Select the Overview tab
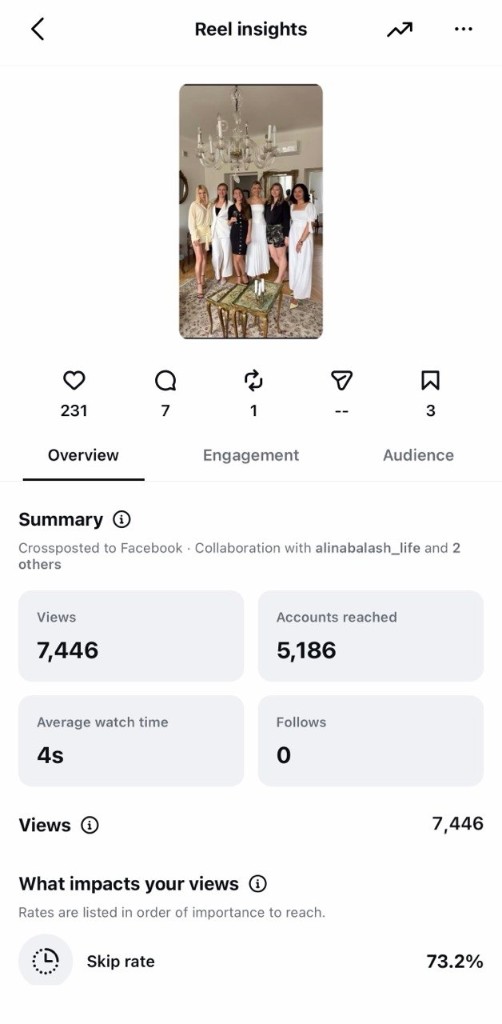This screenshot has height=1024, width=502. coord(84,455)
